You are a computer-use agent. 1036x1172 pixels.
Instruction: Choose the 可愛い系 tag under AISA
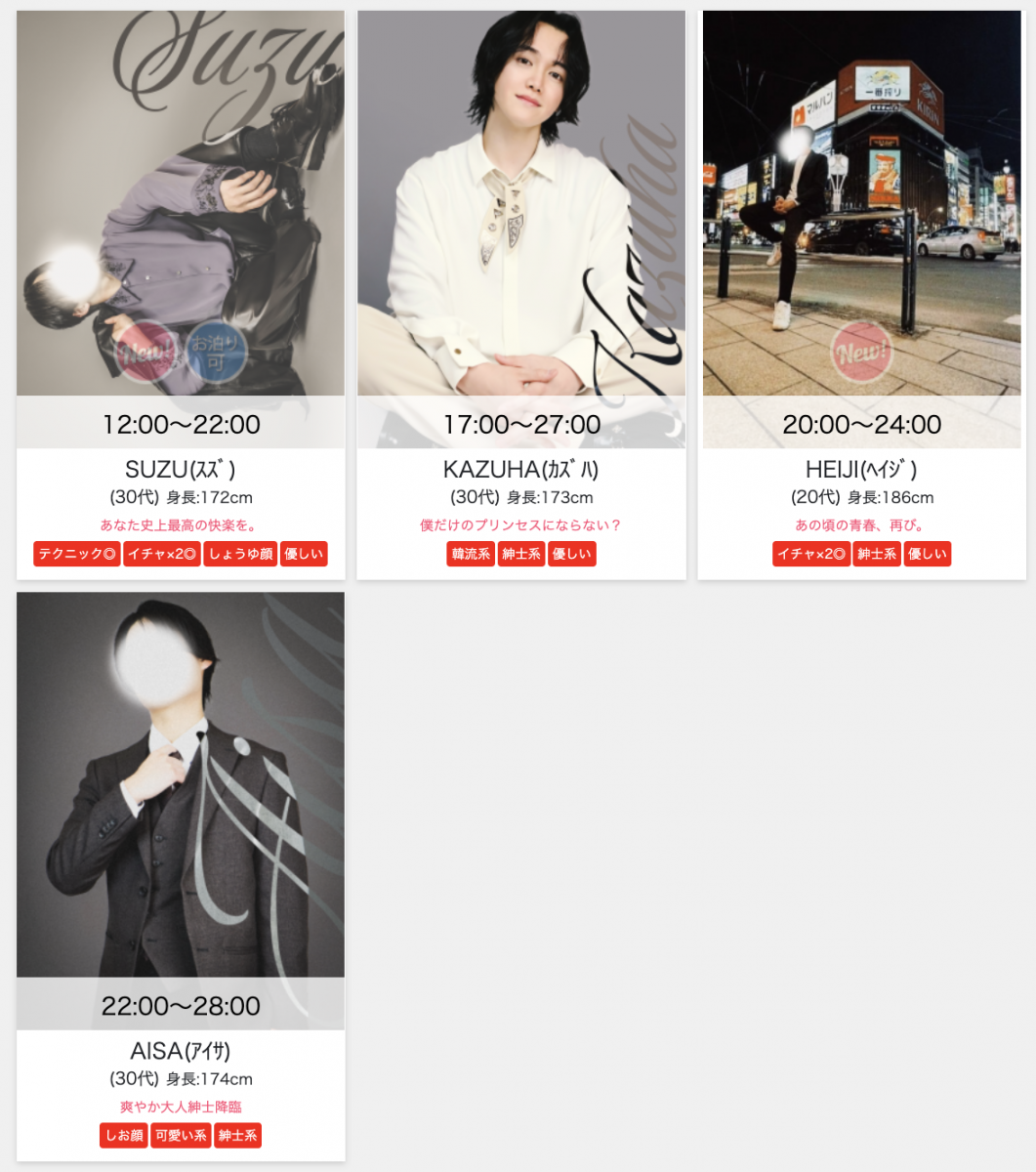click(181, 1136)
